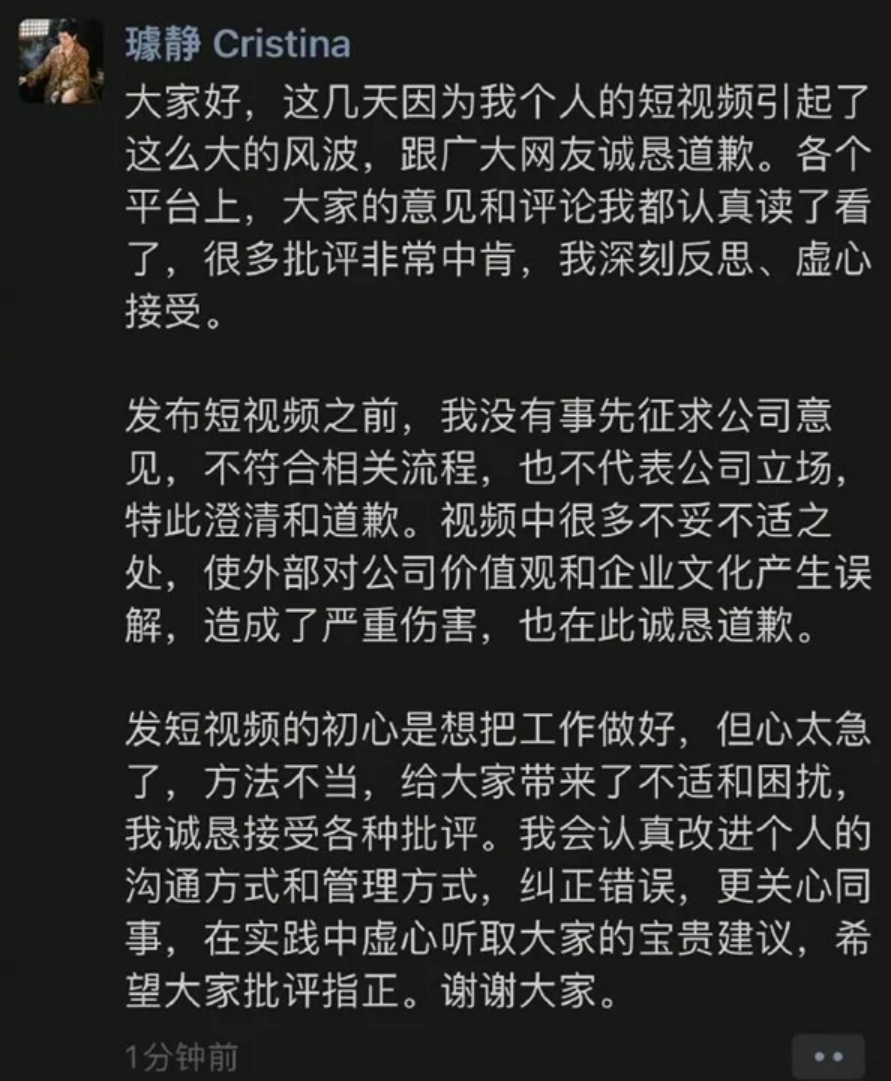Open 璩静 Cristina's profile name link
This screenshot has height=1081, width=891.
[238, 43]
